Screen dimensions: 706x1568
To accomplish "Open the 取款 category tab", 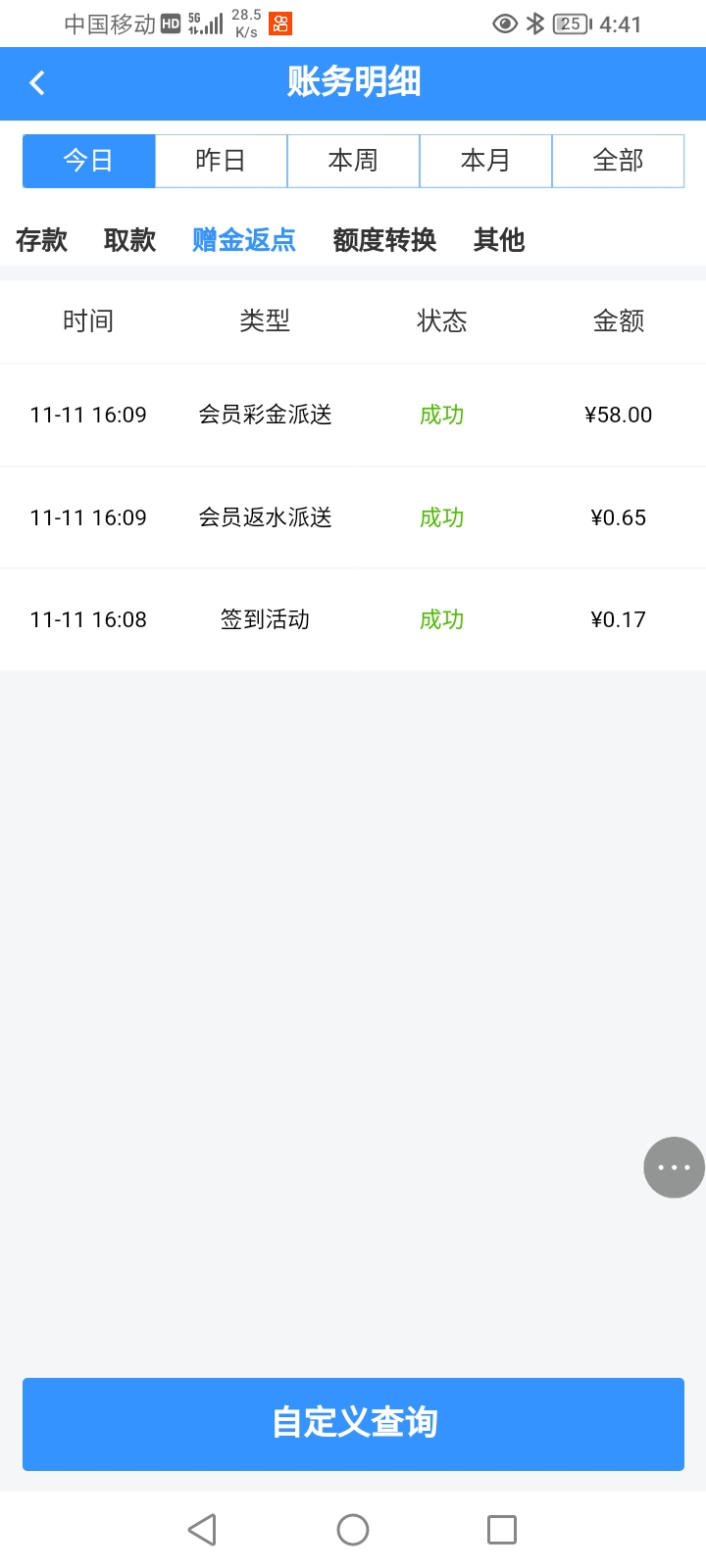I will 129,240.
